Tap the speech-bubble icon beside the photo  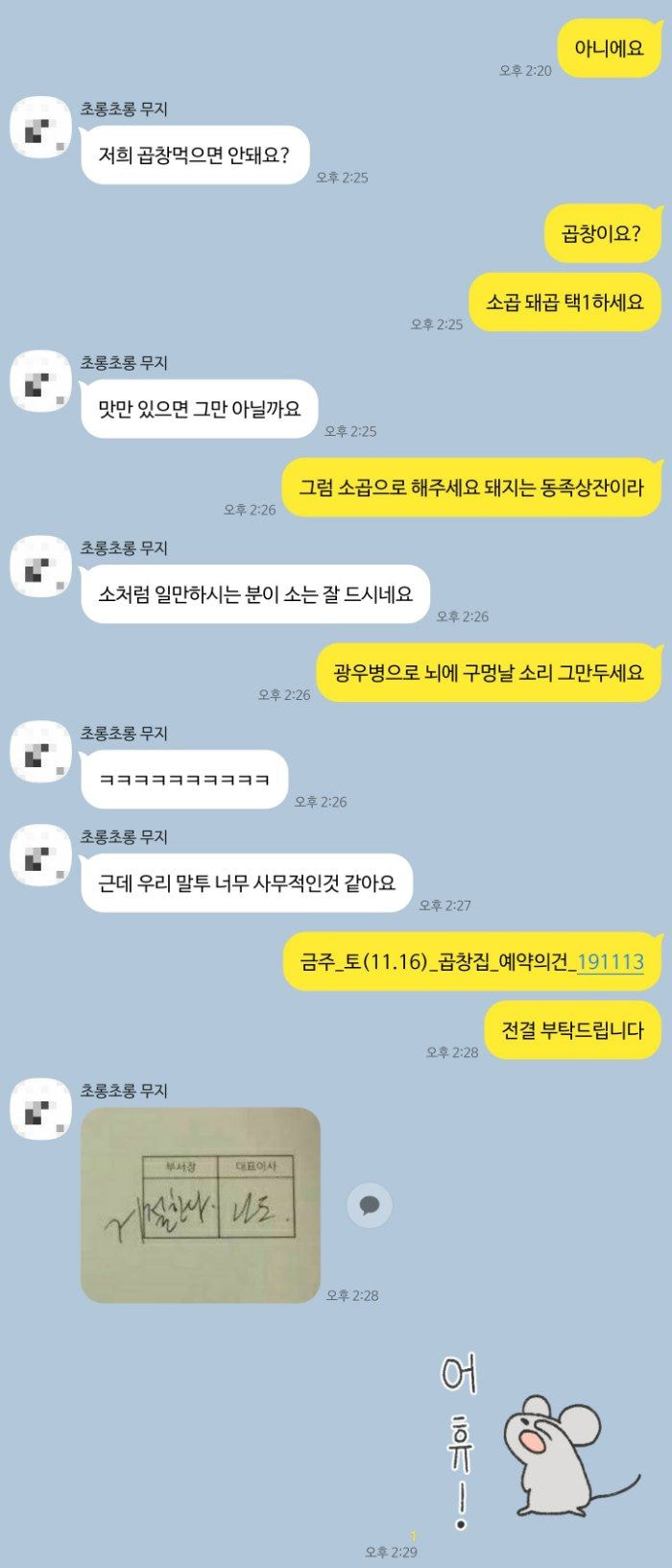(369, 1205)
